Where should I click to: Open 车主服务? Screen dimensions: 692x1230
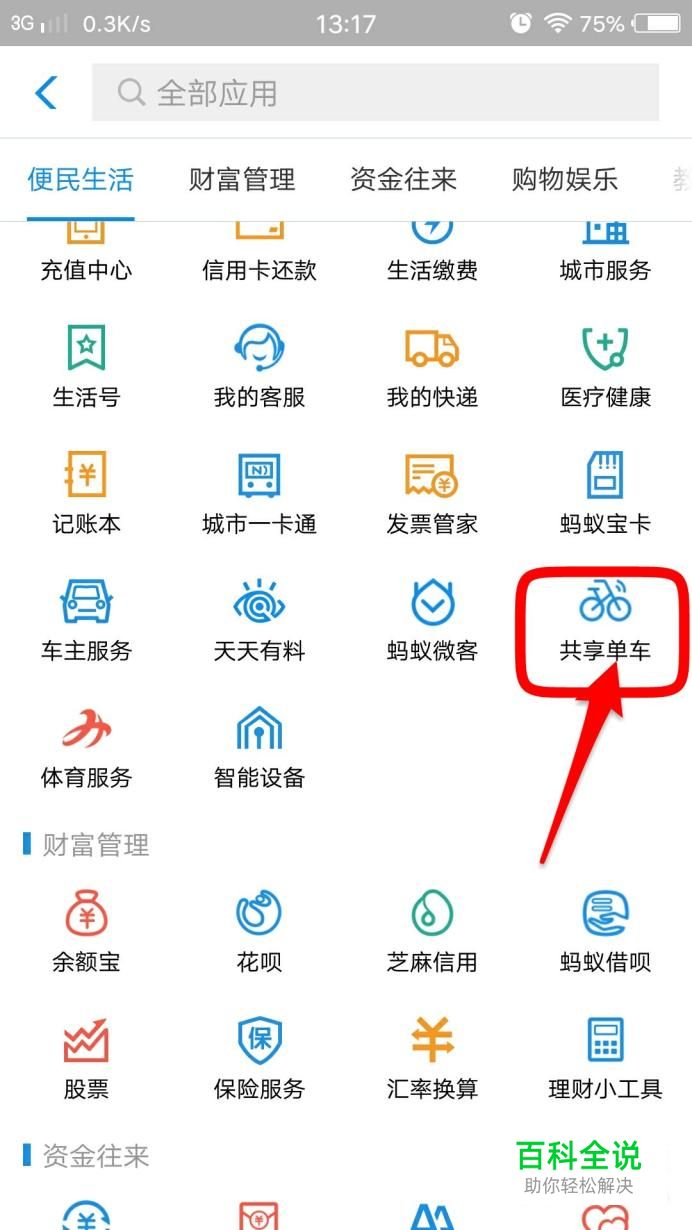tap(86, 620)
